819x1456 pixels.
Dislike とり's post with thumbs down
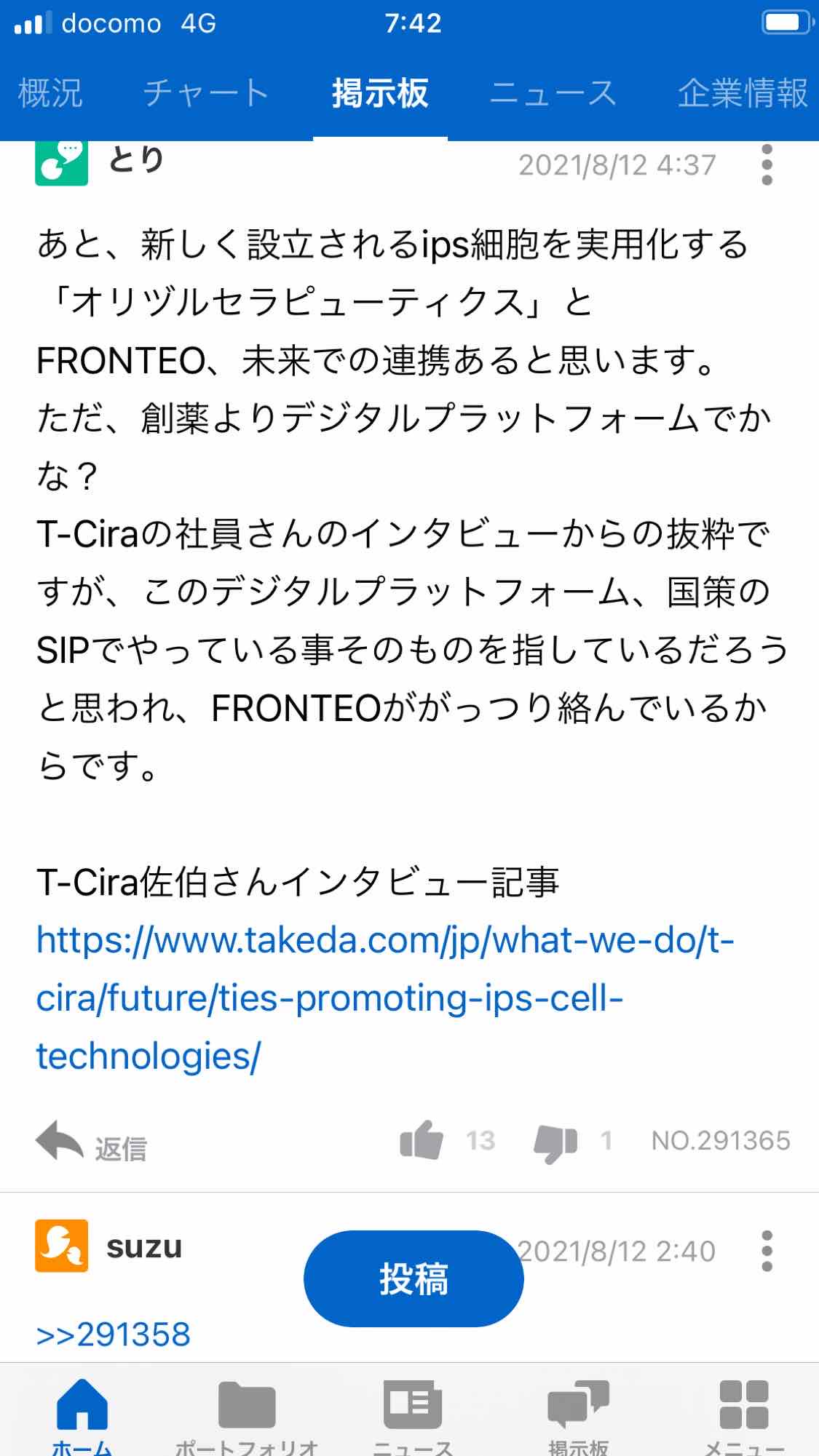tap(555, 1142)
